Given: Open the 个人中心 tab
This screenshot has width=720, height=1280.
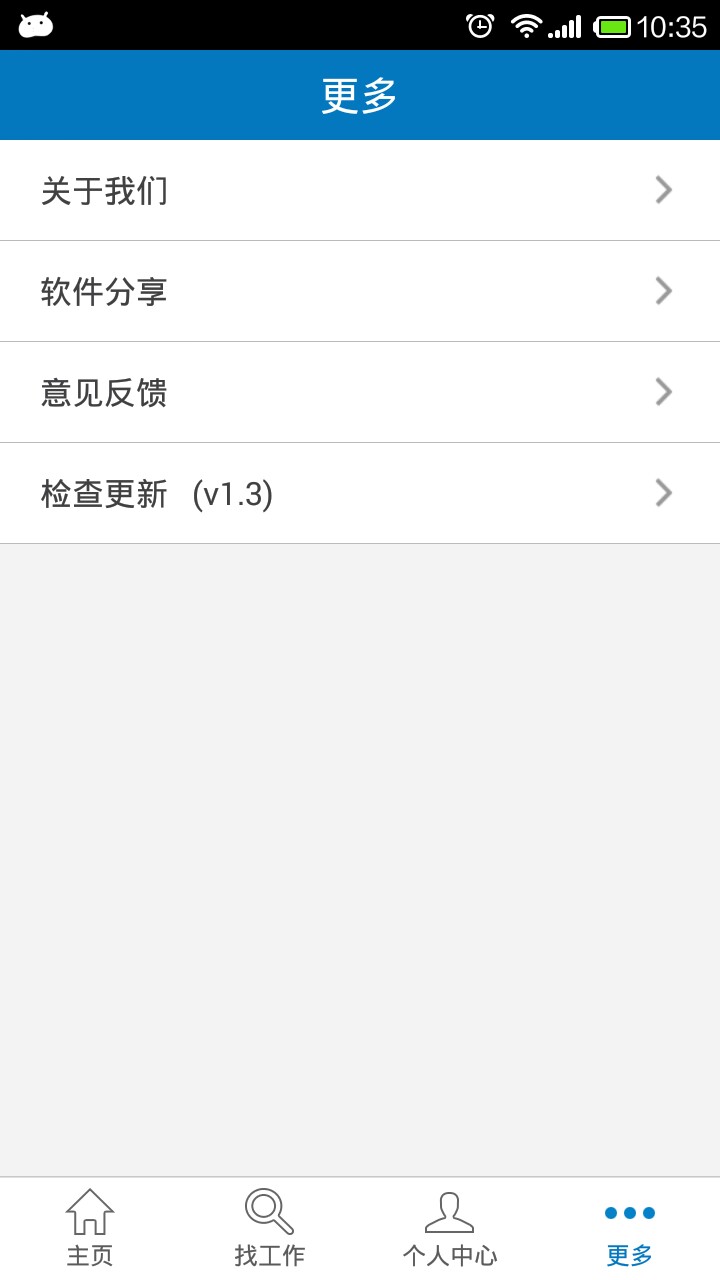Looking at the screenshot, I should click(450, 1229).
